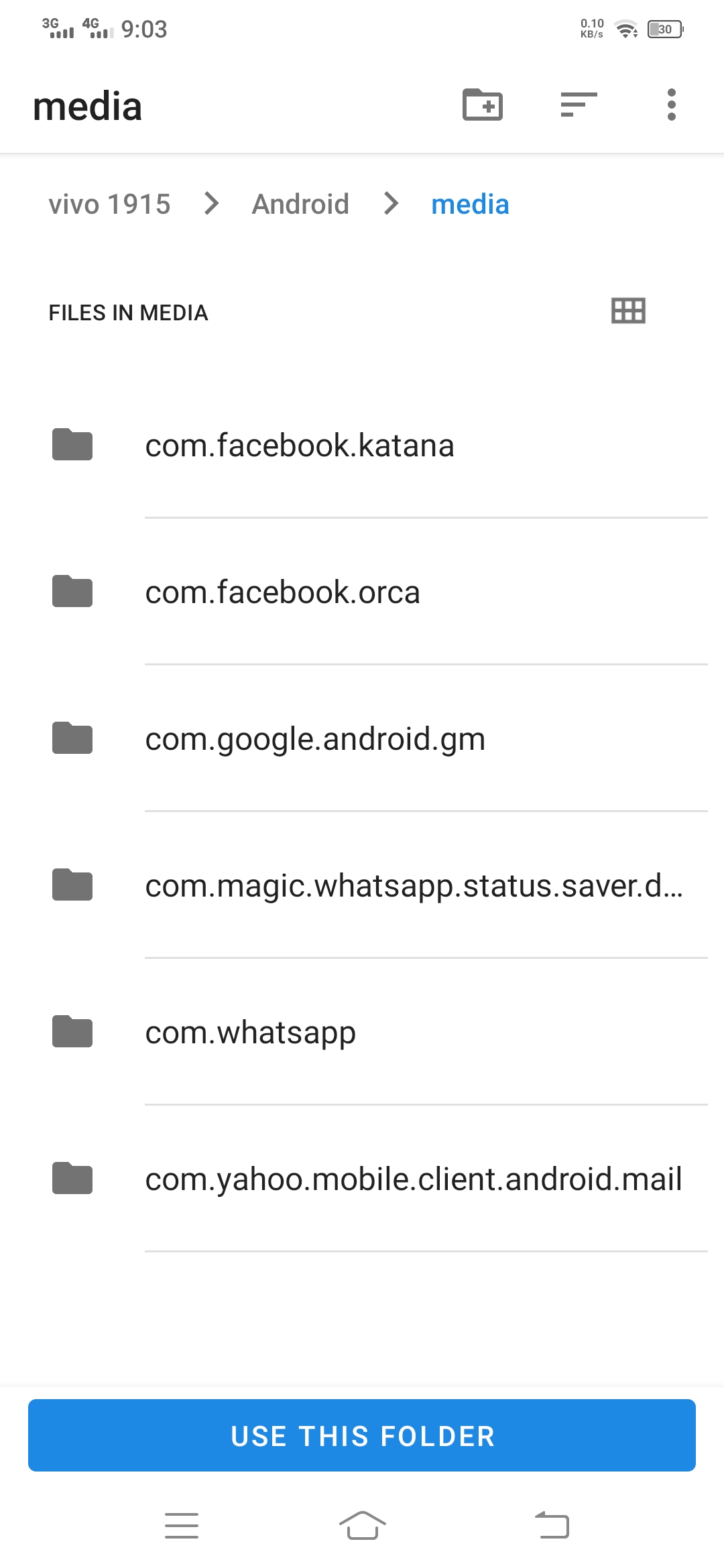Go back using system navigation
This screenshot has height=1568, width=724.
point(552,1525)
